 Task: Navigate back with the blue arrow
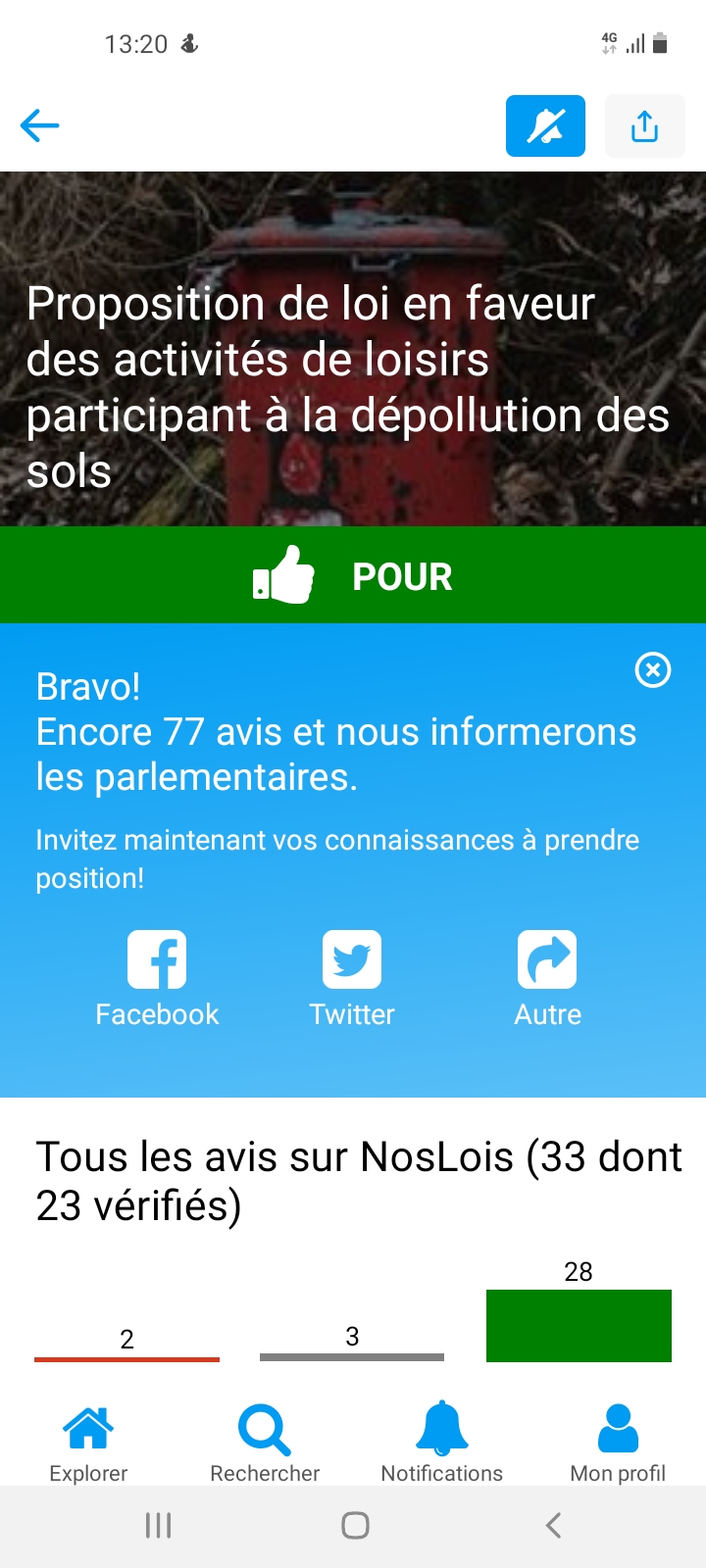pyautogui.click(x=39, y=125)
